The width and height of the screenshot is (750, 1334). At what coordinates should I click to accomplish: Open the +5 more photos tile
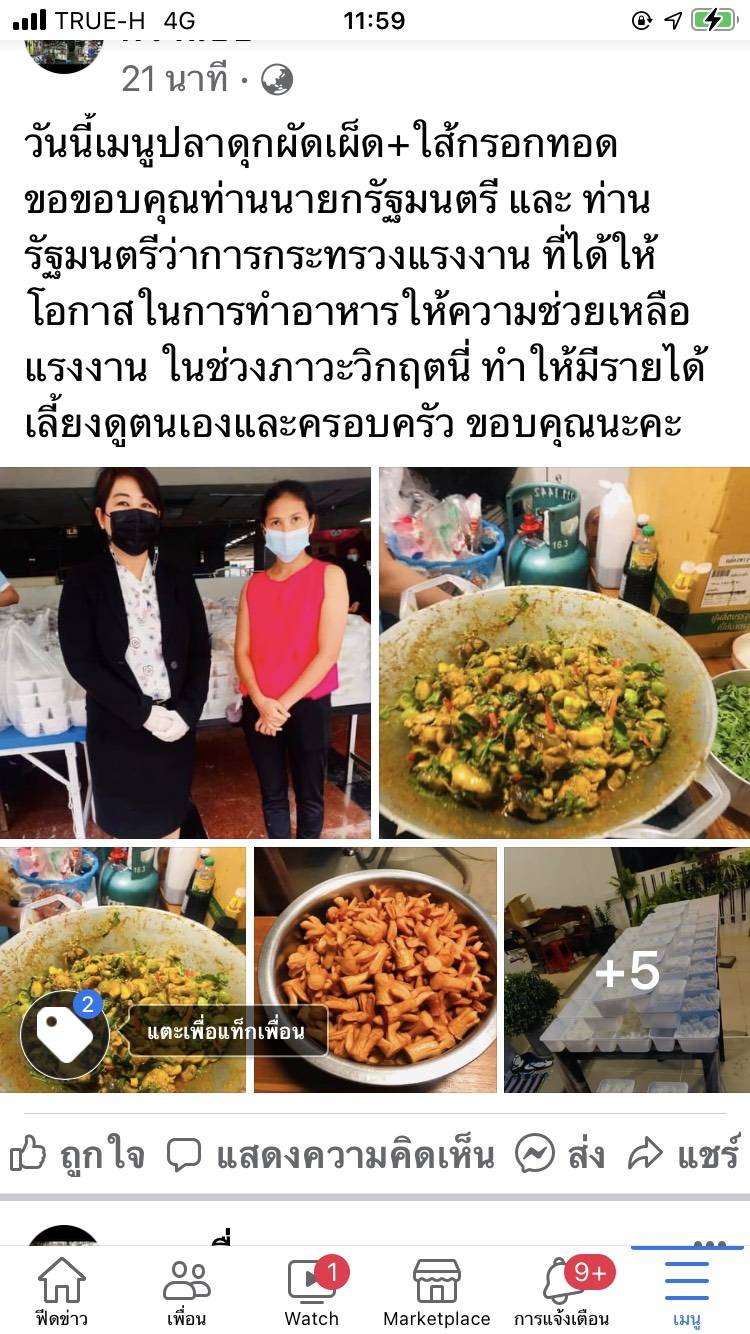(x=627, y=970)
